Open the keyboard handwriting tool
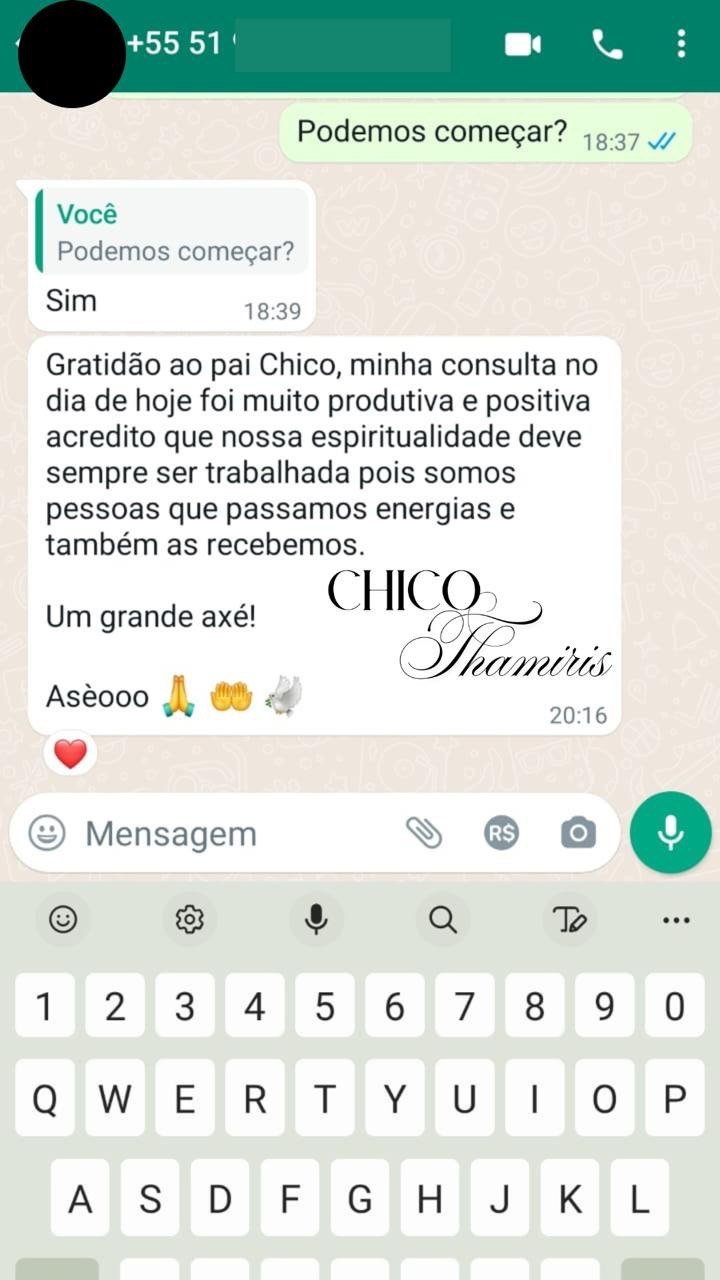Image resolution: width=720 pixels, height=1280 pixels. coord(570,919)
